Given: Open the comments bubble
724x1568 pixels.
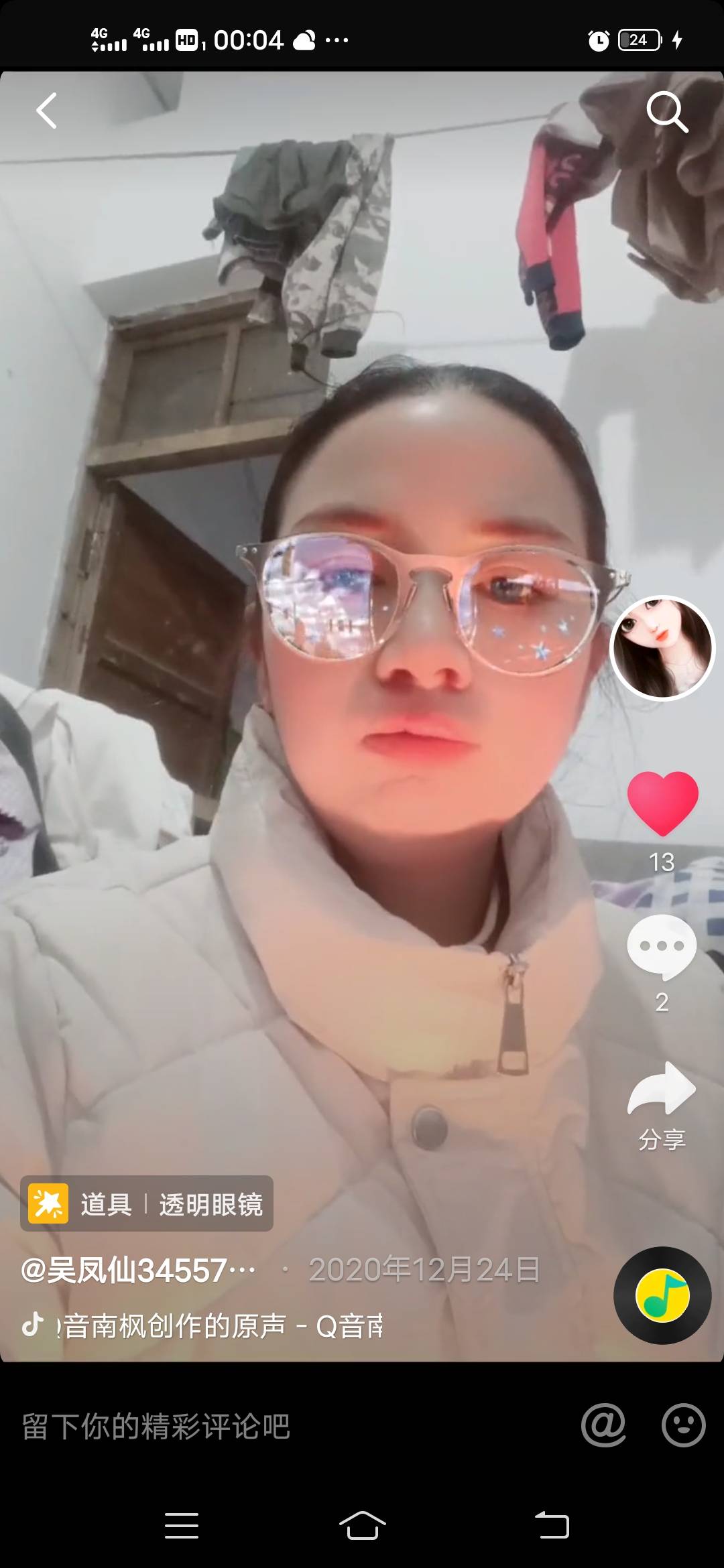Looking at the screenshot, I should (662, 947).
